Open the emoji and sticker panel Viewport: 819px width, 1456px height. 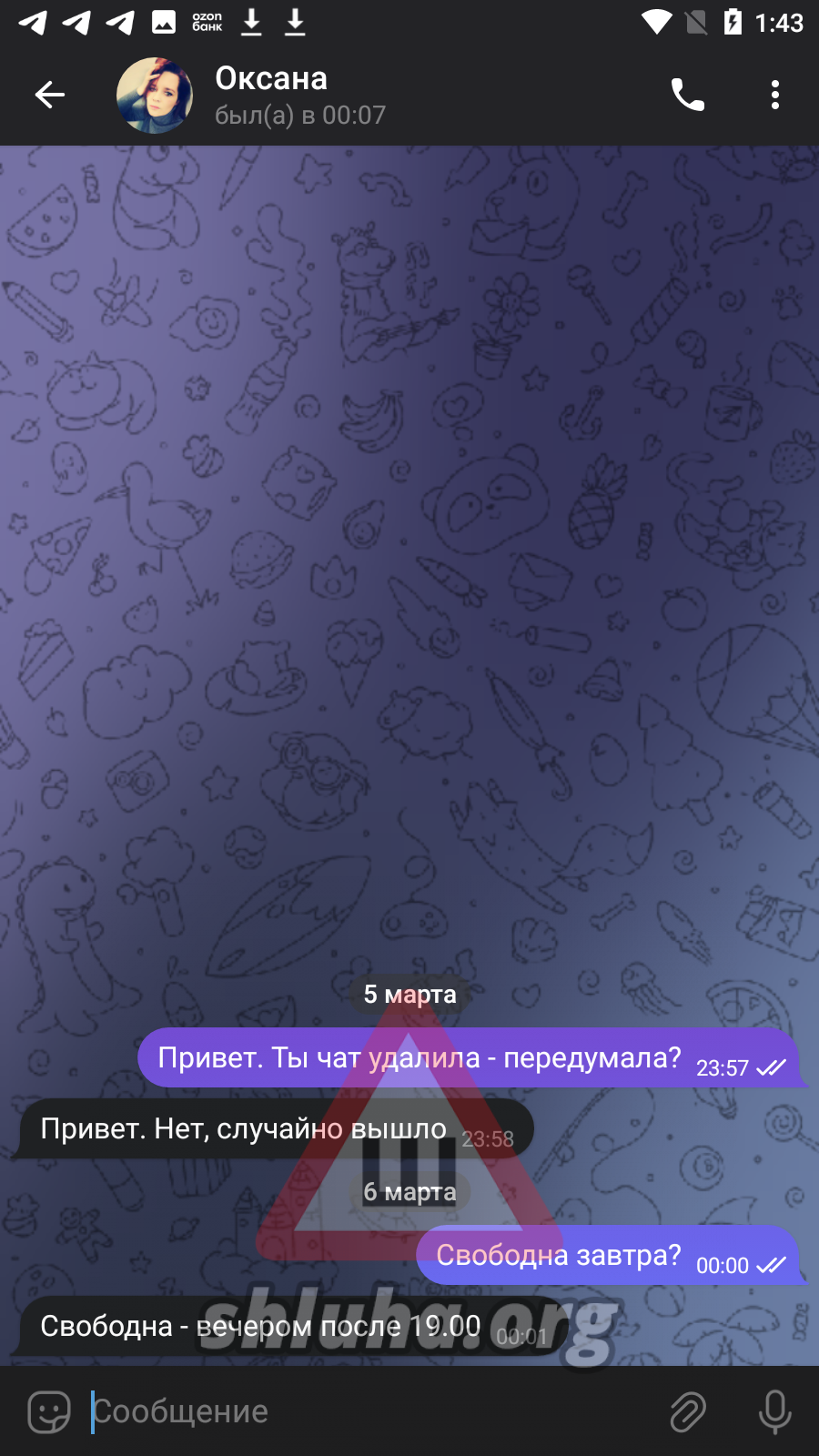click(49, 1411)
